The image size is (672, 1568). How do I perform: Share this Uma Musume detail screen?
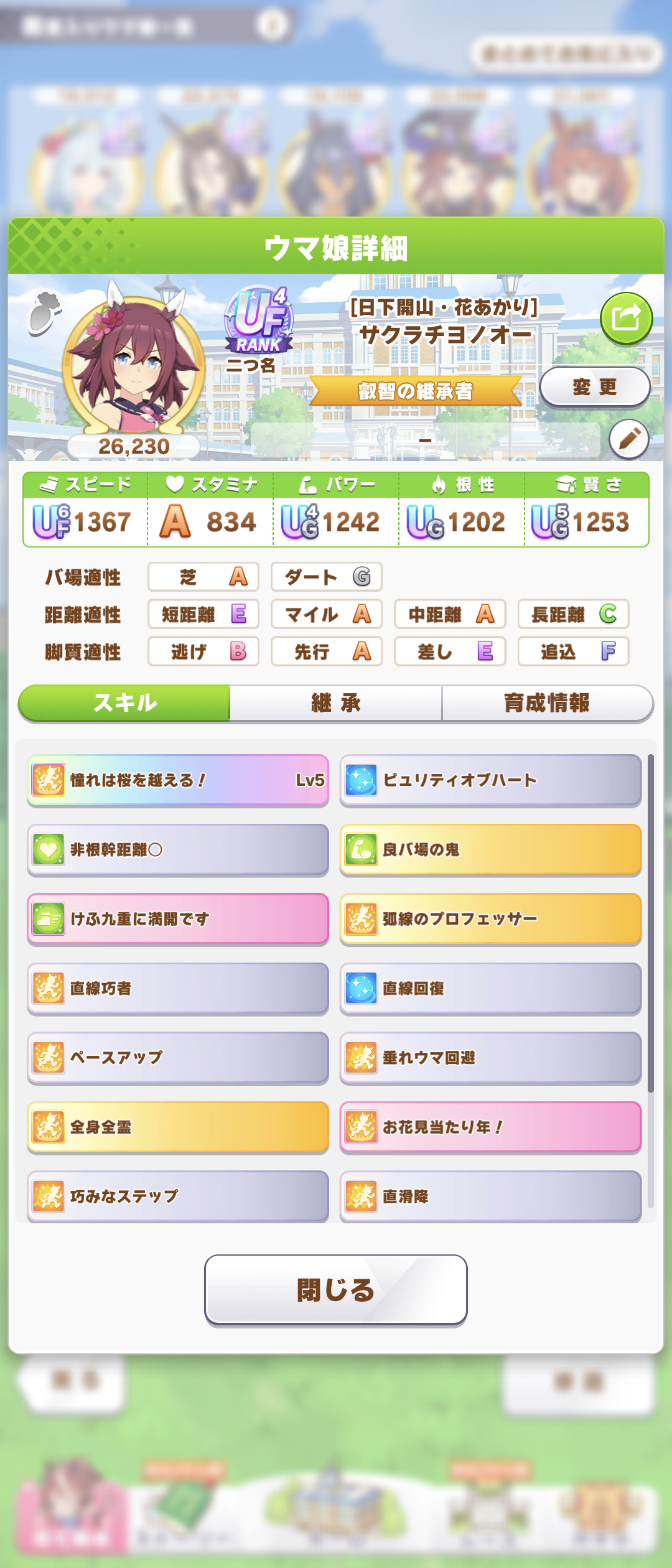pyautogui.click(x=626, y=319)
